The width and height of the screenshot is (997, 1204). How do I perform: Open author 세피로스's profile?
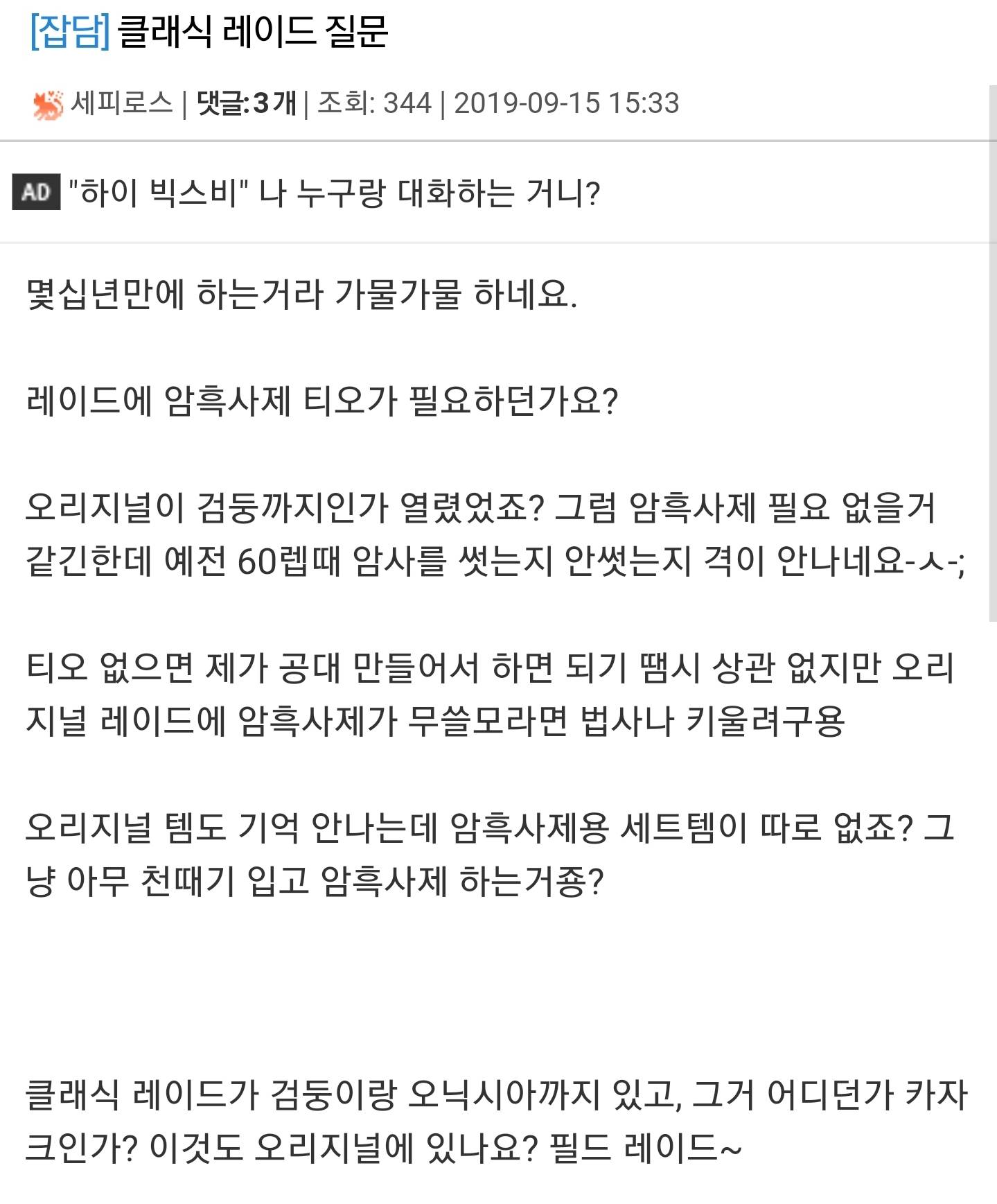(x=121, y=104)
